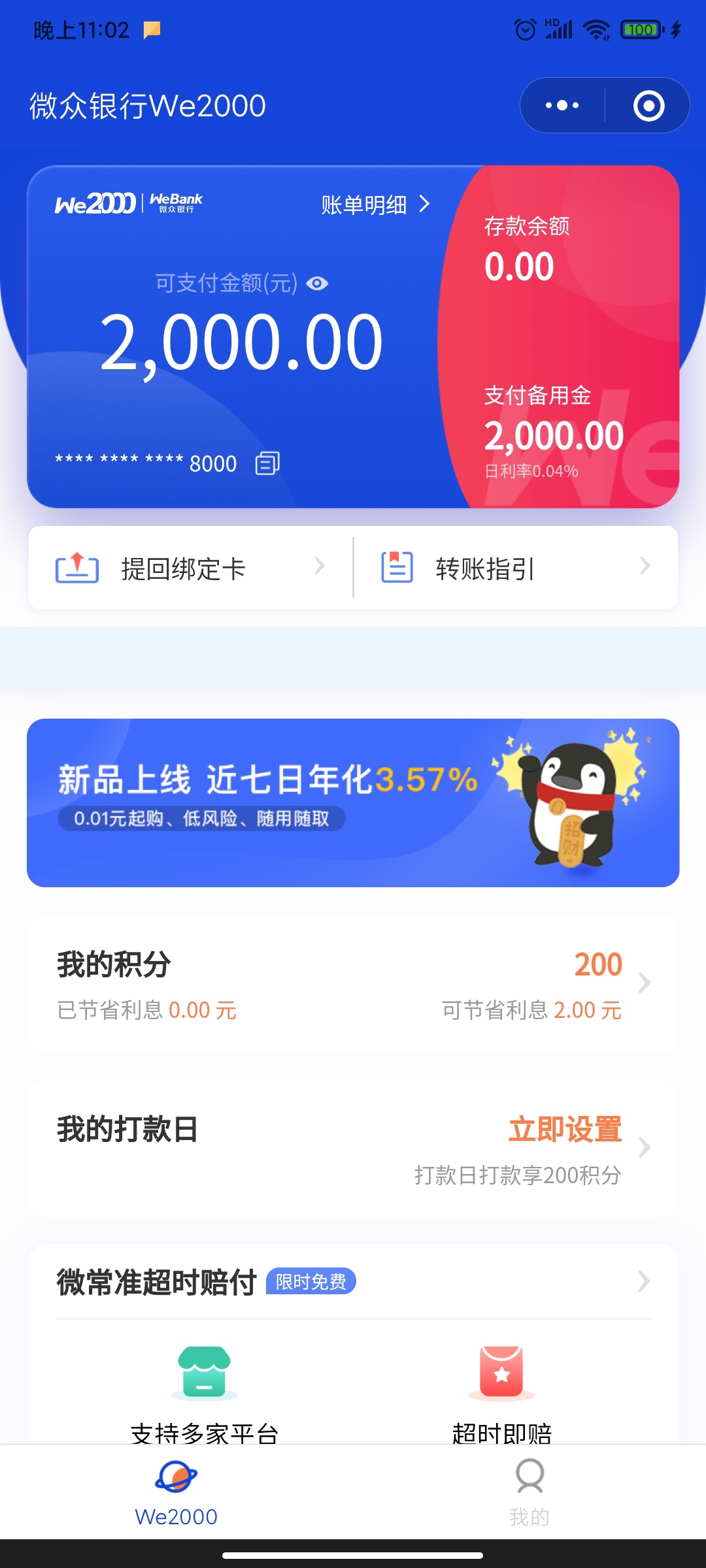Open the 新品上线 3.57% promotion banner
This screenshot has height=1568, width=706.
[353, 803]
